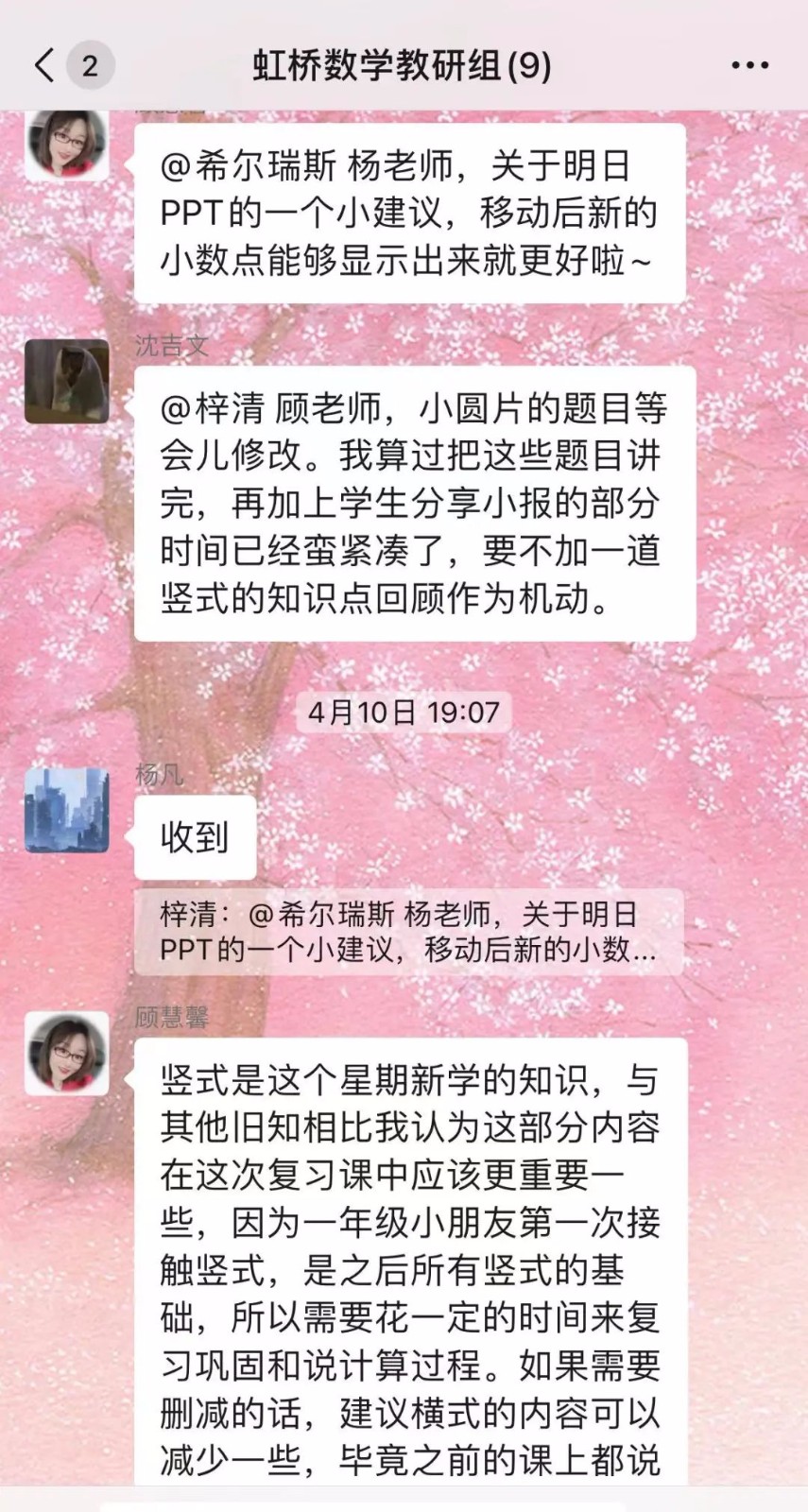Tap the avatar beside the PPT suggestion message
This screenshot has width=808, height=1512.
[66, 145]
